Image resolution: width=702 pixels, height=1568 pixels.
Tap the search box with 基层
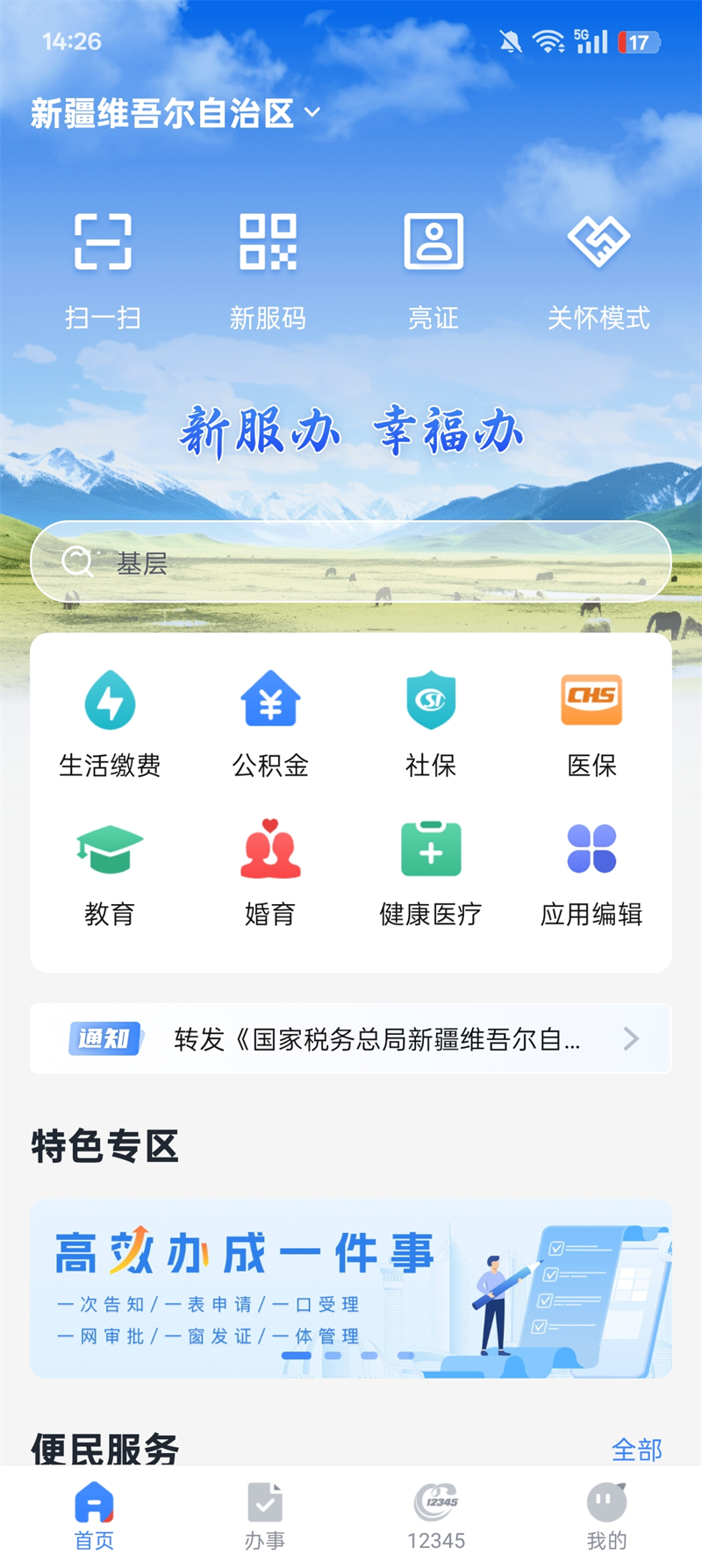pos(351,562)
